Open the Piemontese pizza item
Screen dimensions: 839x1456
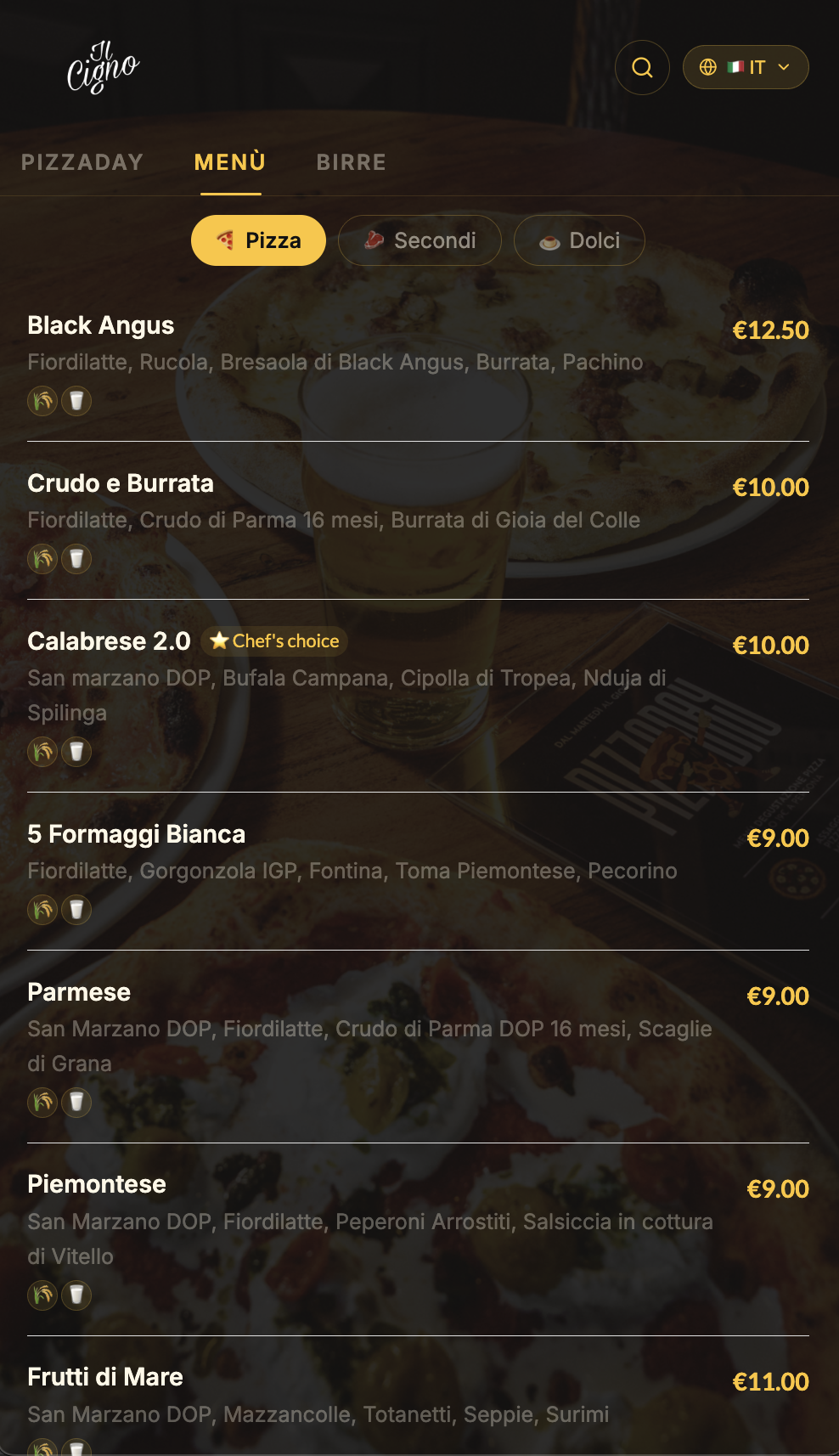coord(97,1184)
